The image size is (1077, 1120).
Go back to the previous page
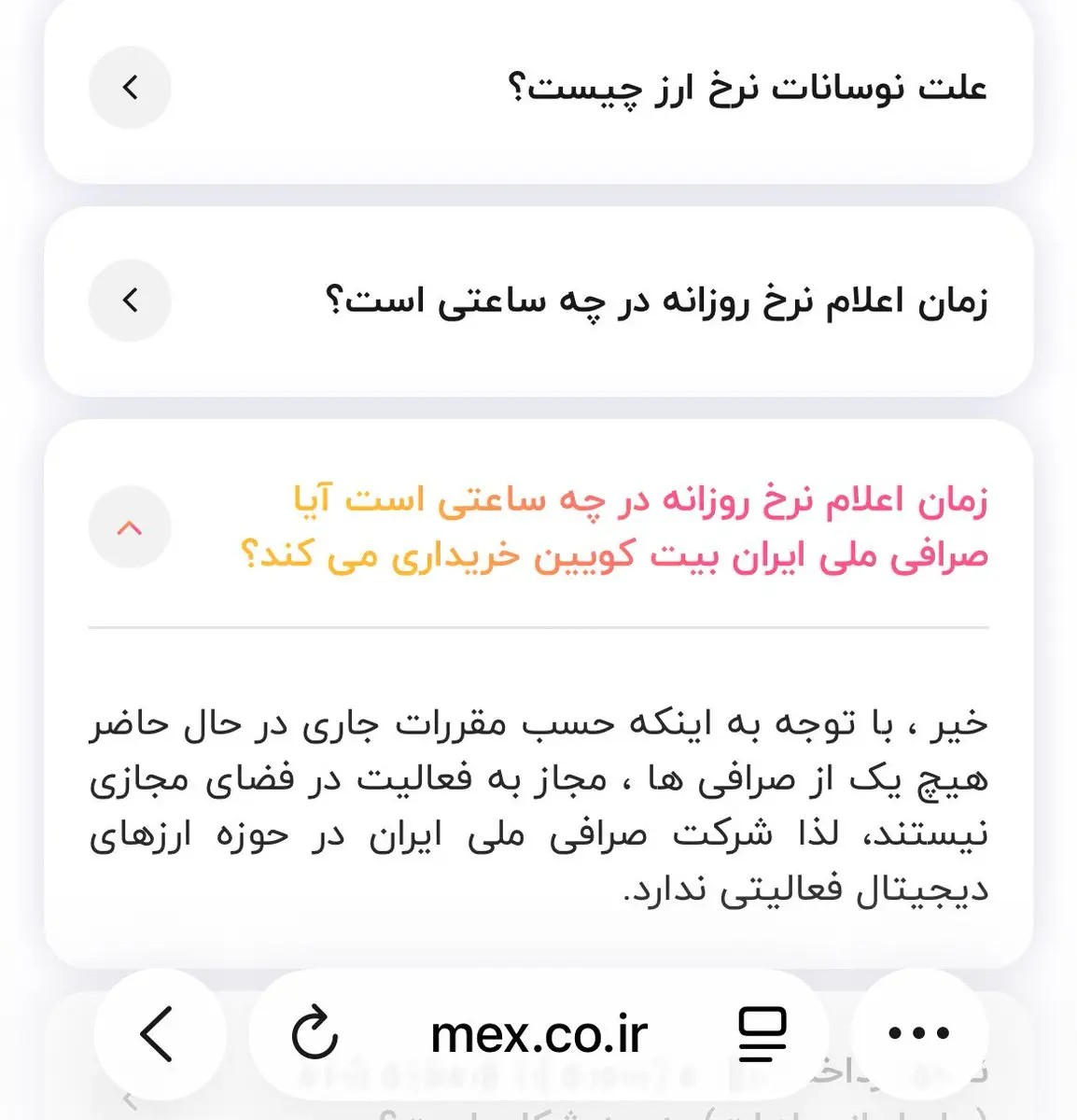[x=157, y=1033]
